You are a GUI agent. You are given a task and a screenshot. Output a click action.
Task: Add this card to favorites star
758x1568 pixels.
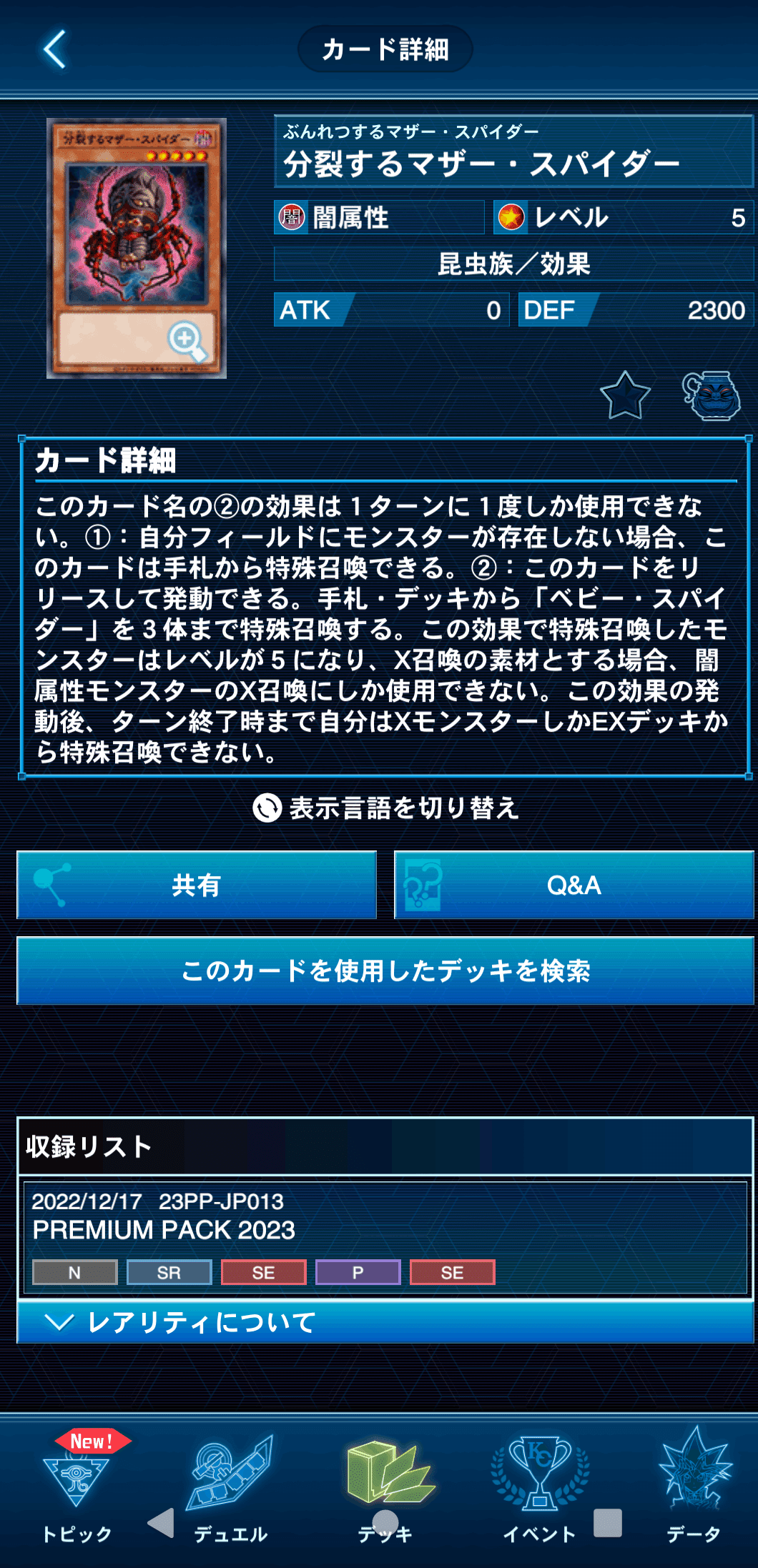[x=625, y=396]
